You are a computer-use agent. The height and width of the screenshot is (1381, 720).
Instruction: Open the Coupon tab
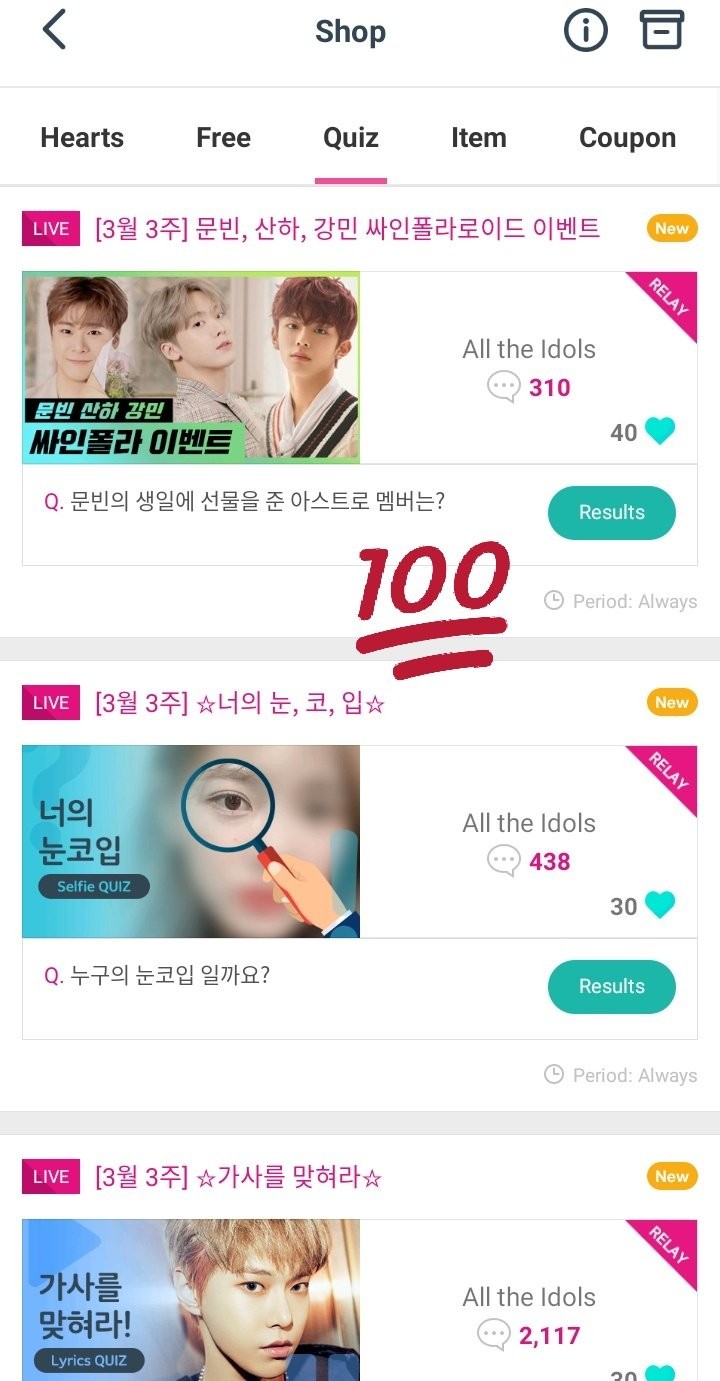click(x=627, y=138)
